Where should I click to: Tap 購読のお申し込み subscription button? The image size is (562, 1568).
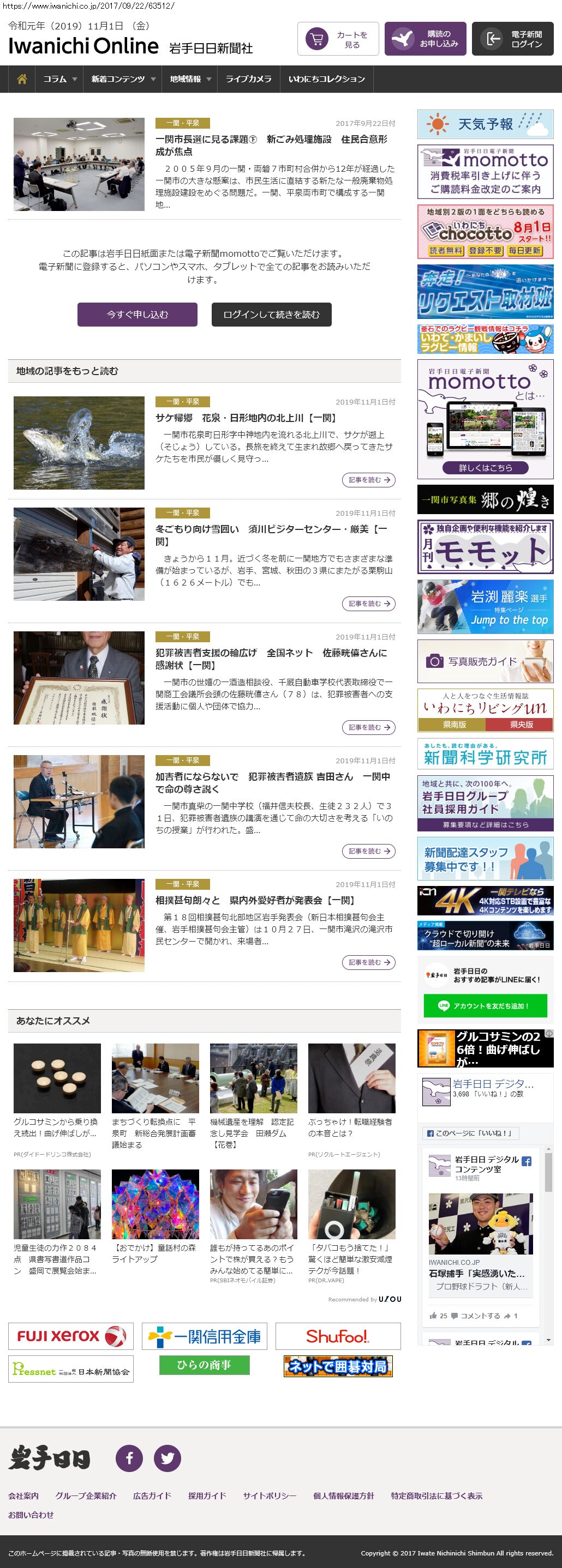tap(425, 39)
